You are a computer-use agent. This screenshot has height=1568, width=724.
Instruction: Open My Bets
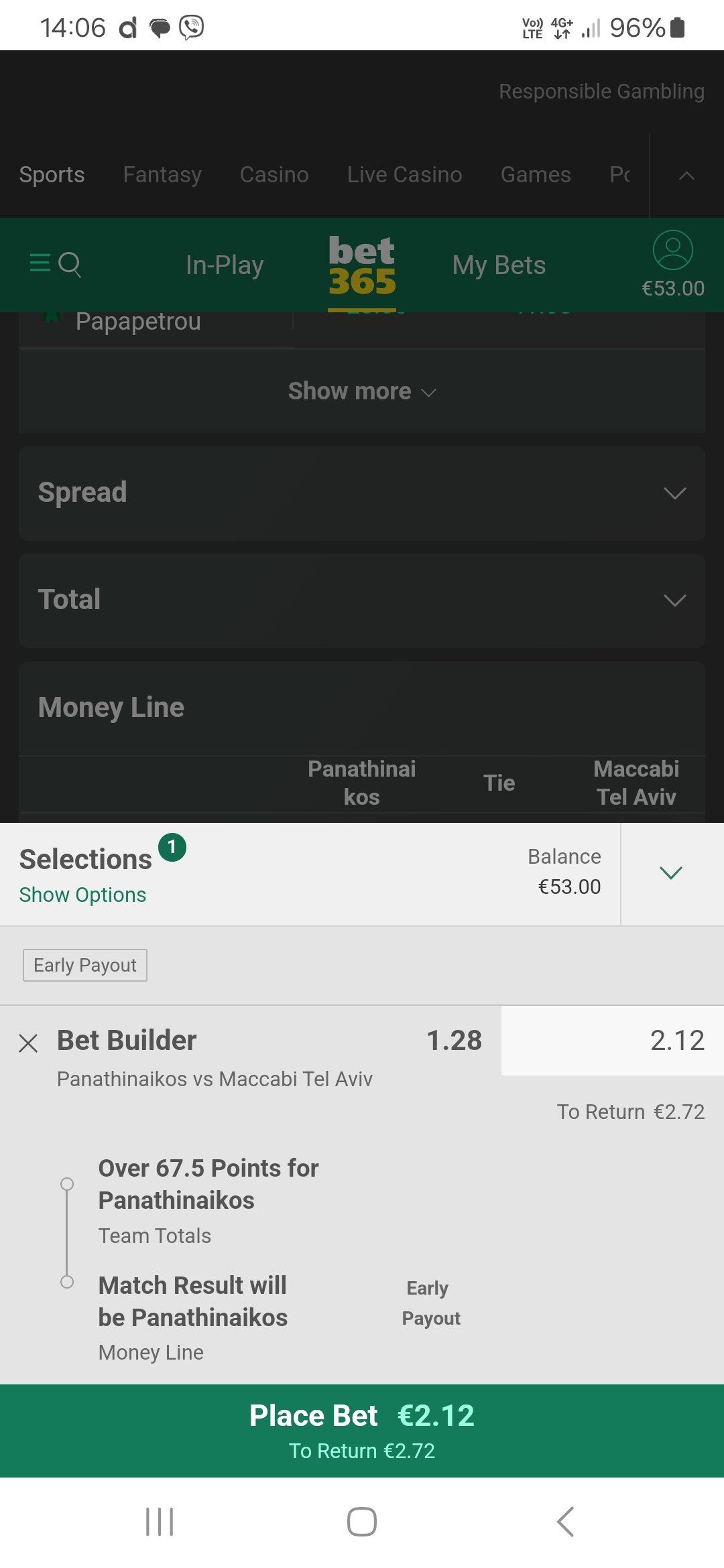[499, 265]
